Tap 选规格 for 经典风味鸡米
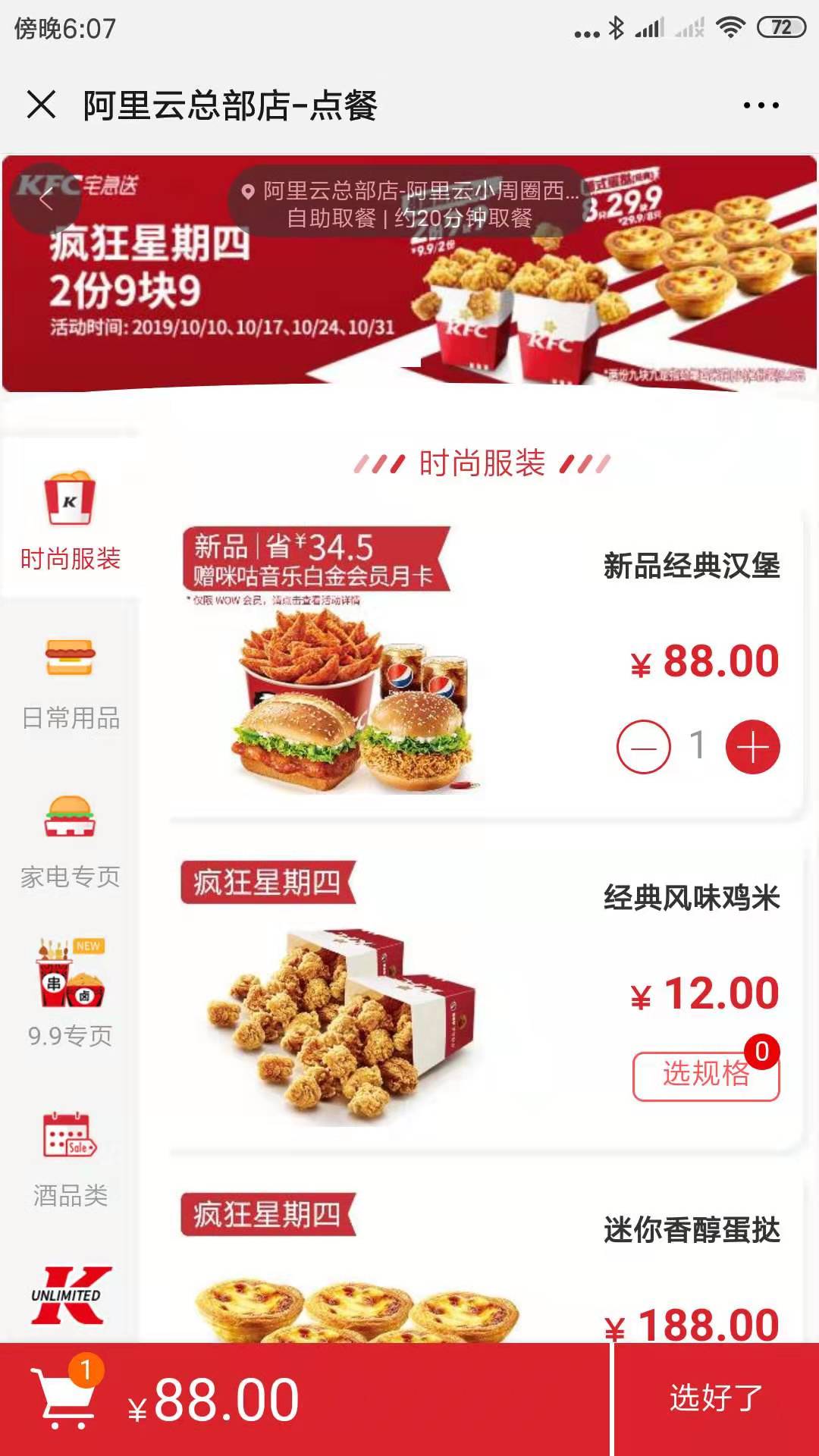Image resolution: width=819 pixels, height=1456 pixels. click(x=705, y=1075)
